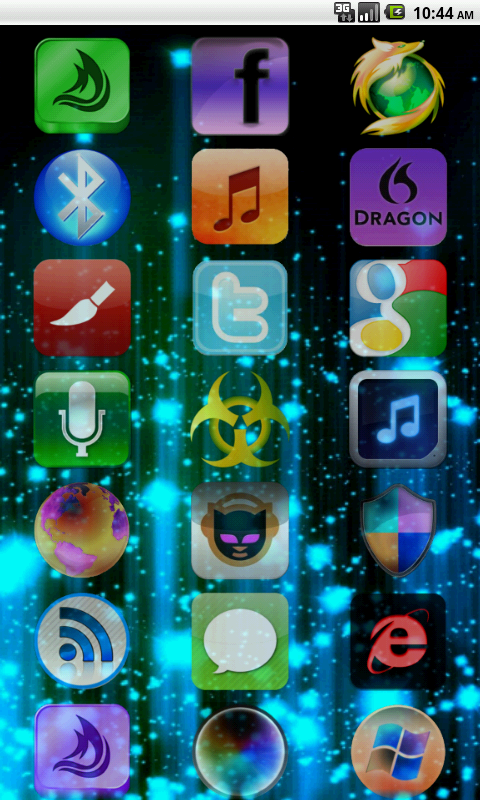Select the orange and purple globe icon
Viewport: 480px width, 800px height.
[x=82, y=530]
